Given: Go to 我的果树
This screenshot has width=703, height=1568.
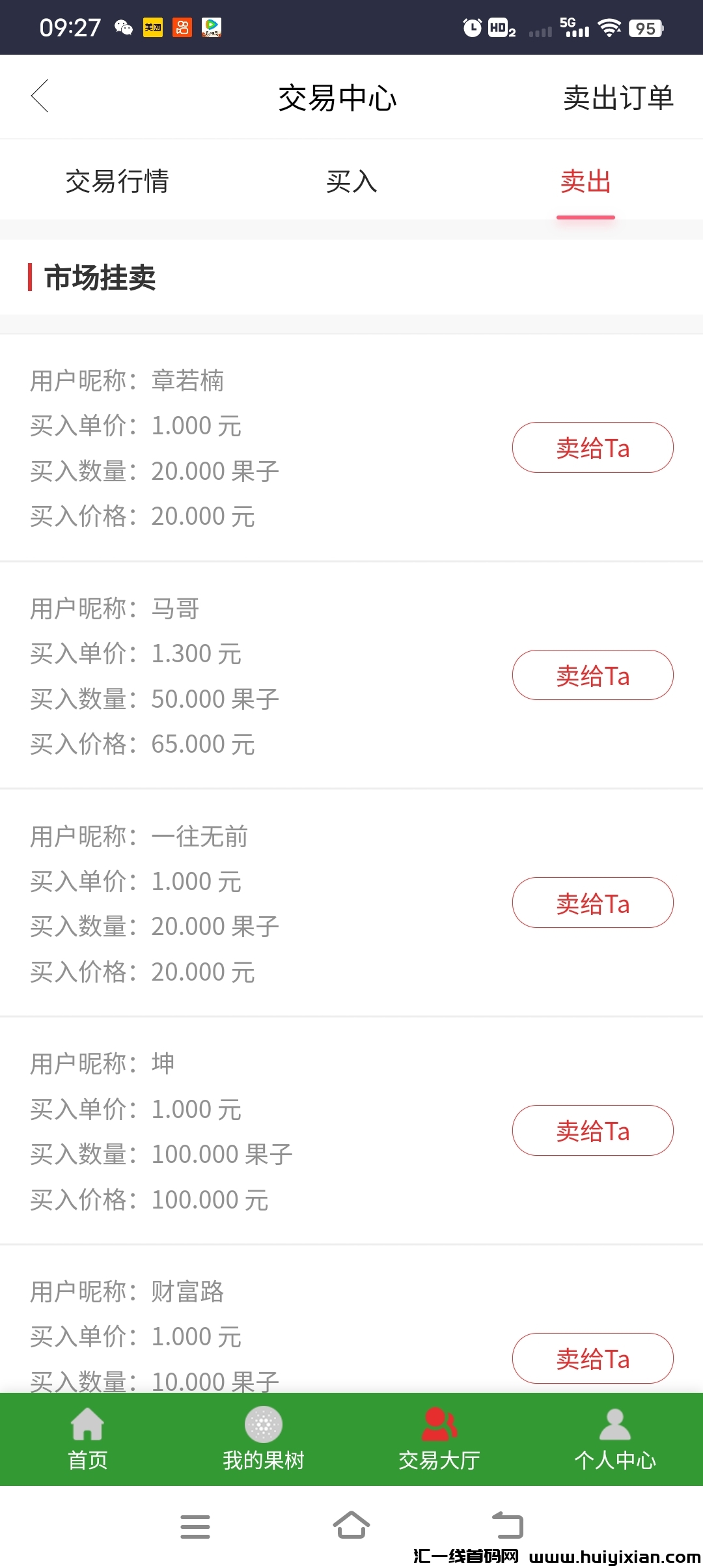Looking at the screenshot, I should point(264,1439).
